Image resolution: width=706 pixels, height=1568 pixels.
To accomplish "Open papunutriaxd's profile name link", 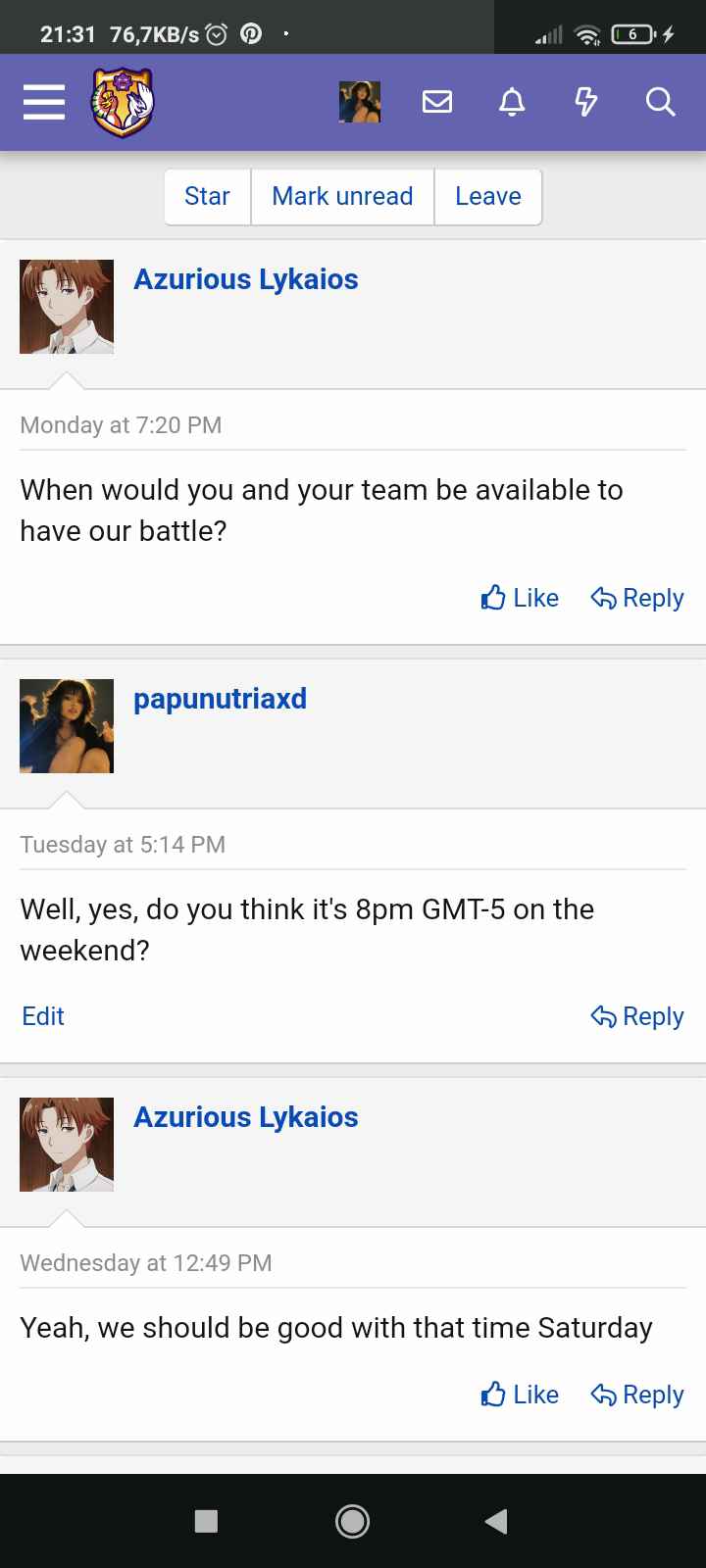I will [x=220, y=699].
